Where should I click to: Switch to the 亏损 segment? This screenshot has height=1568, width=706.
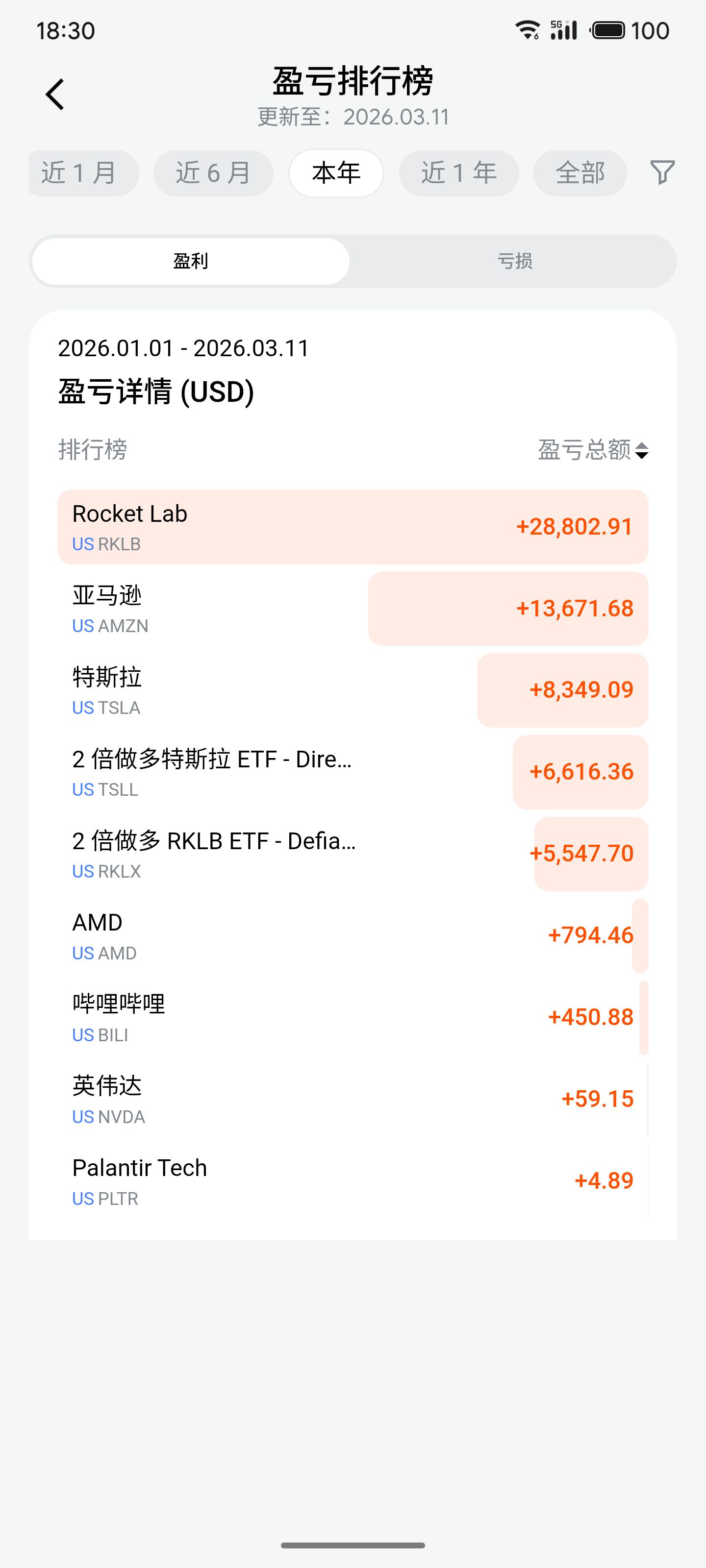(515, 261)
